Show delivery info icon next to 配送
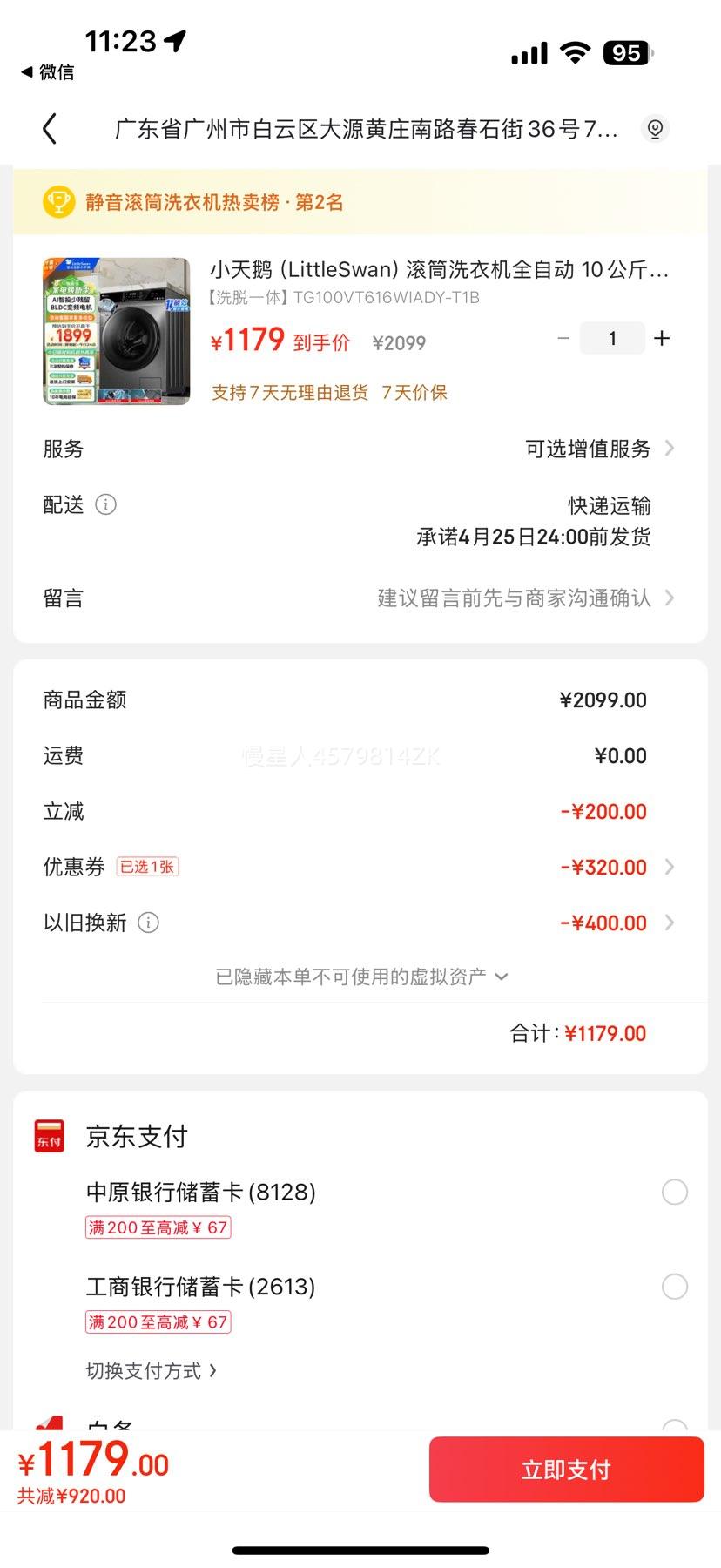 point(105,504)
